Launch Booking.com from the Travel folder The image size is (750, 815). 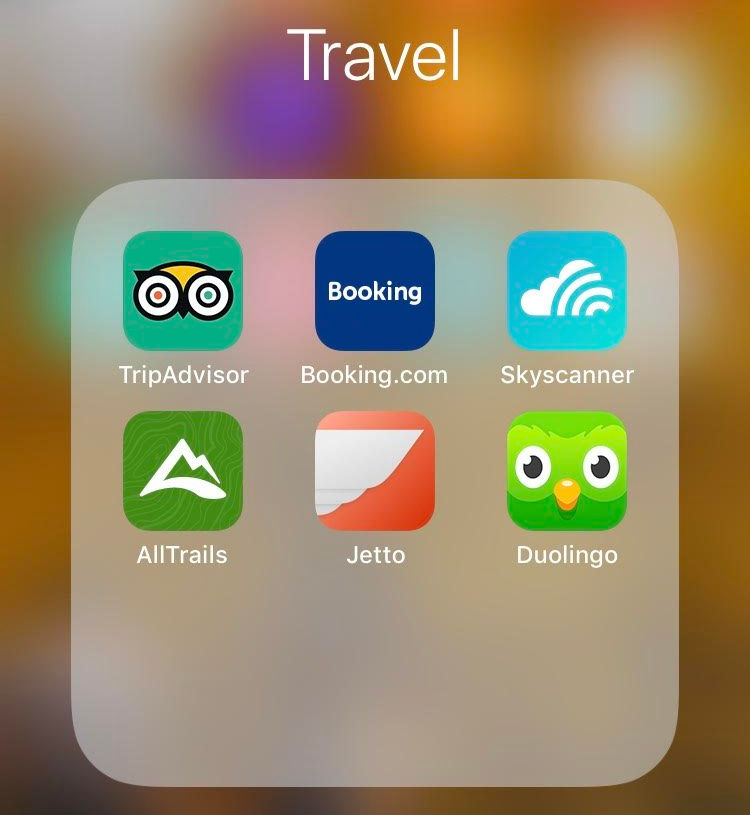375,291
